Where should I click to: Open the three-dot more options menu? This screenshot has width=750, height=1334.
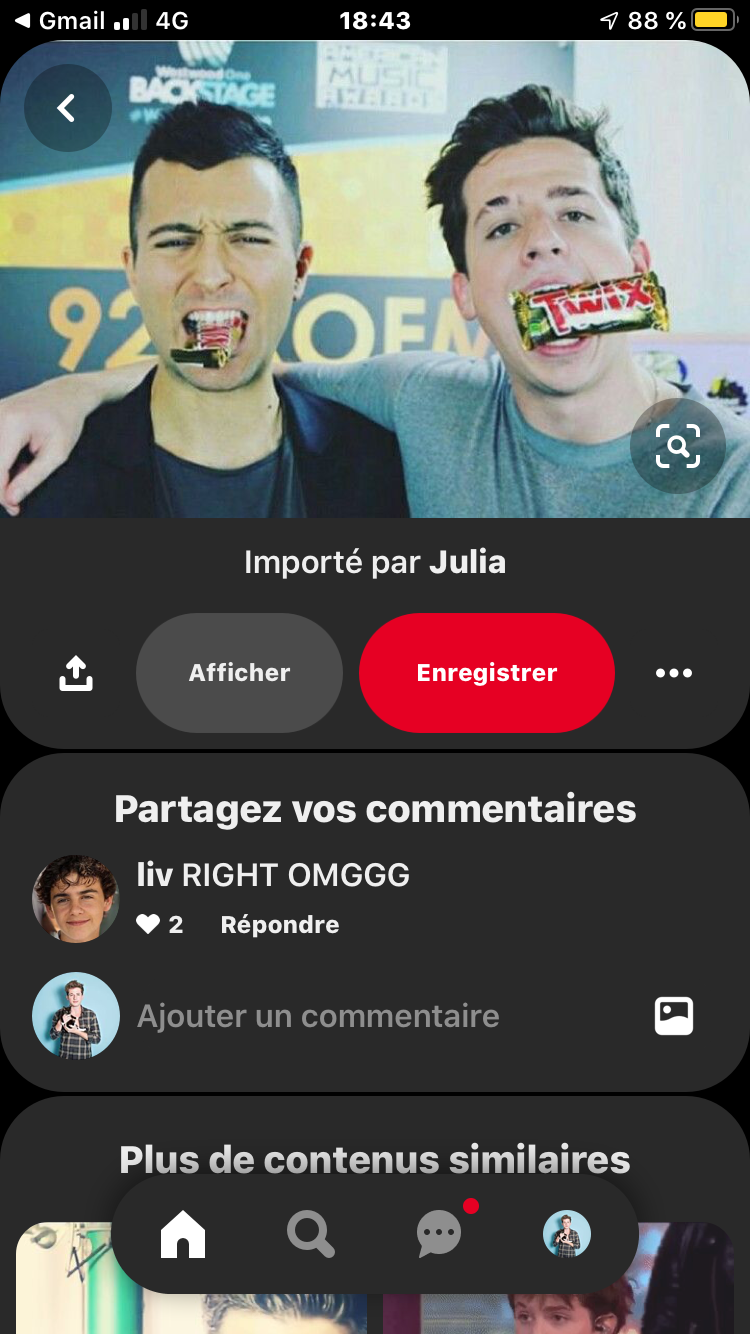(x=673, y=673)
